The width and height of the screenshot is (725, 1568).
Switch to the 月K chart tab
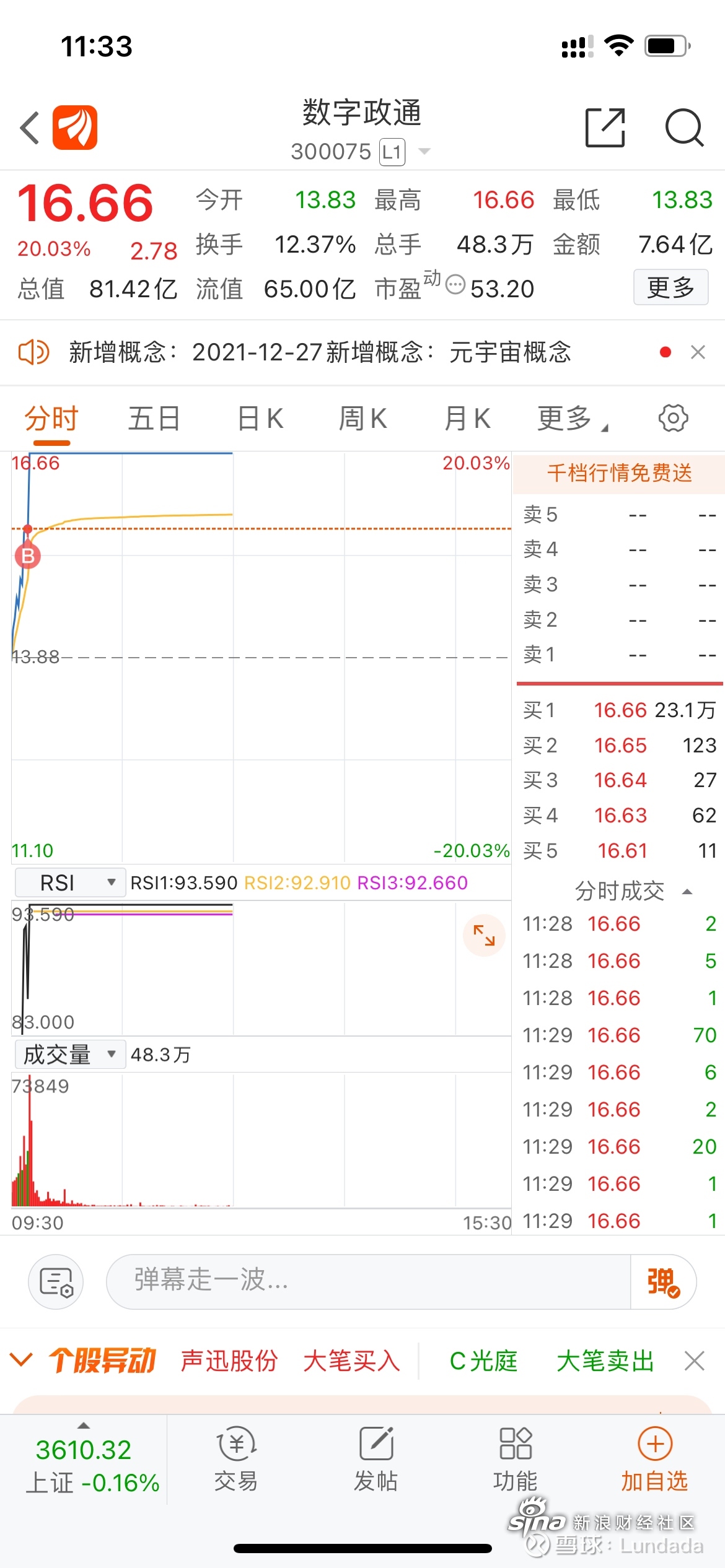(467, 419)
